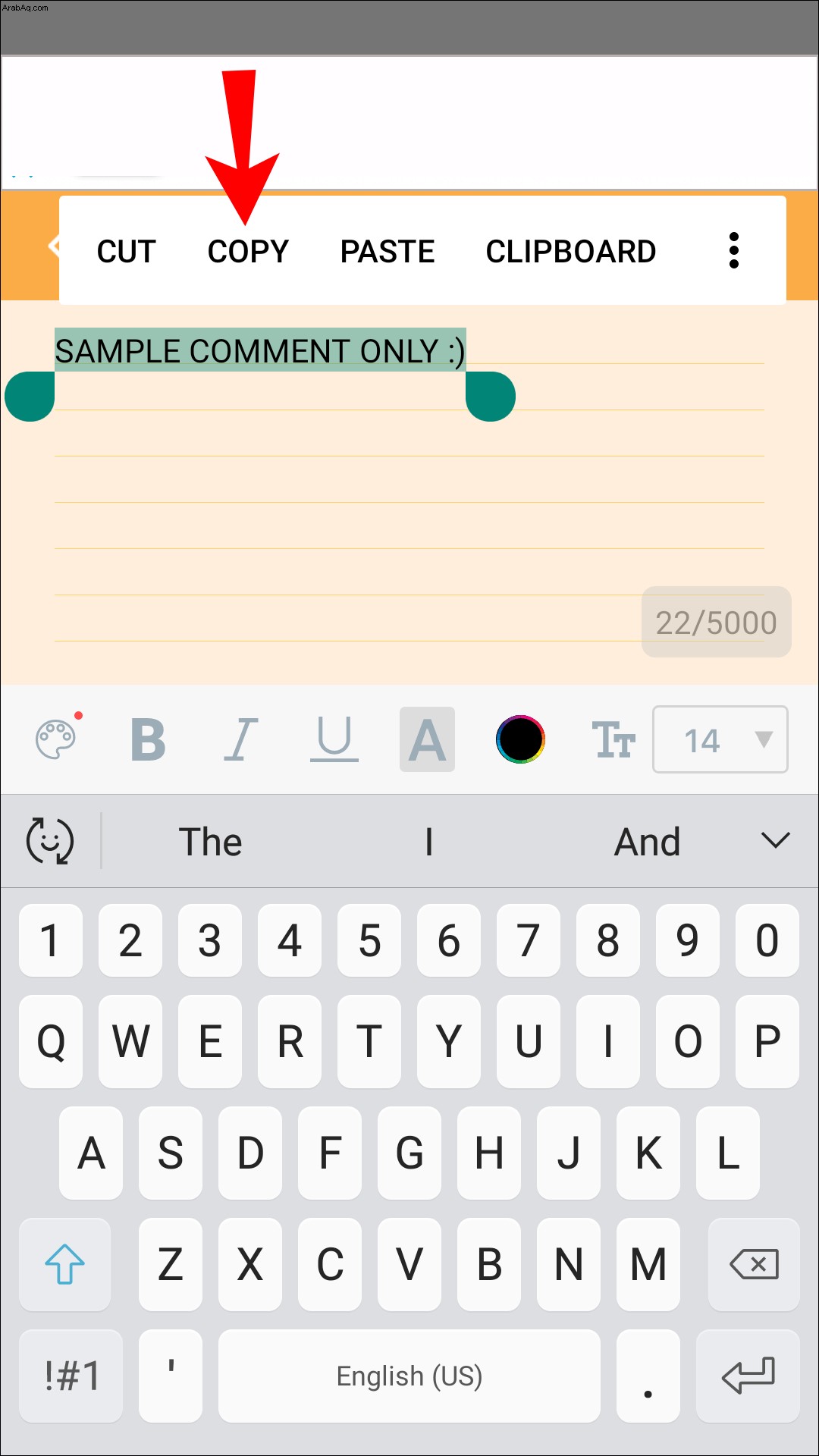Viewport: 819px width, 1456px height.
Task: Cut the selected comment text
Action: 126,252
